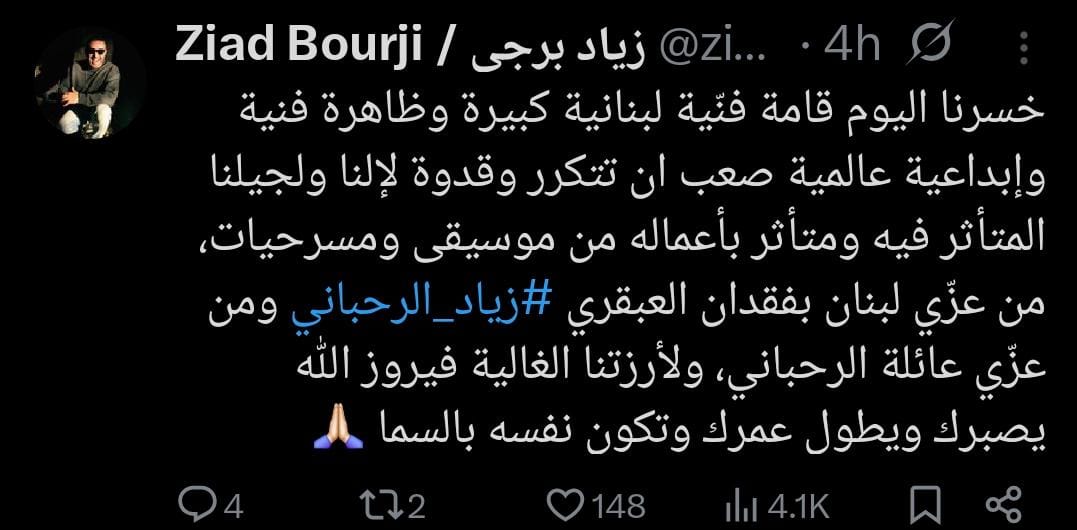
Task: Open Ziad Bourji's profile picture
Action: coord(91,84)
